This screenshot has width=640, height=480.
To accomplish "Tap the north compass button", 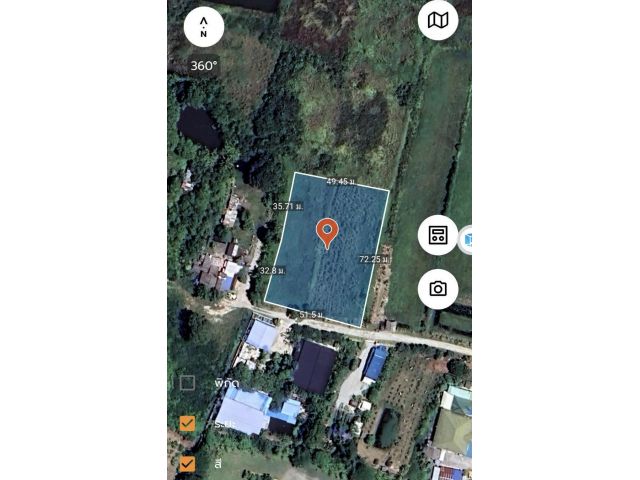I will (204, 27).
